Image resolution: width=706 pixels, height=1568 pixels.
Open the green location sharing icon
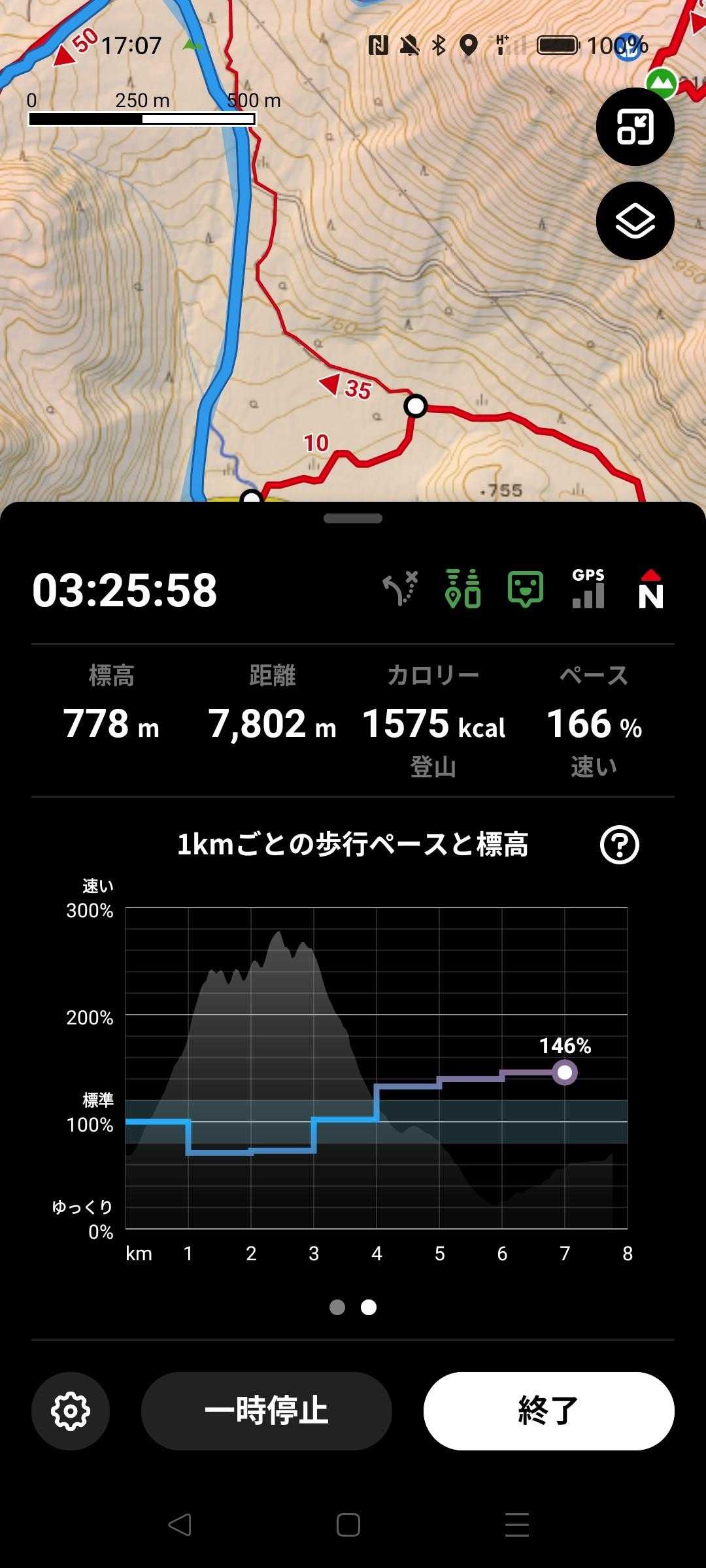point(463,589)
